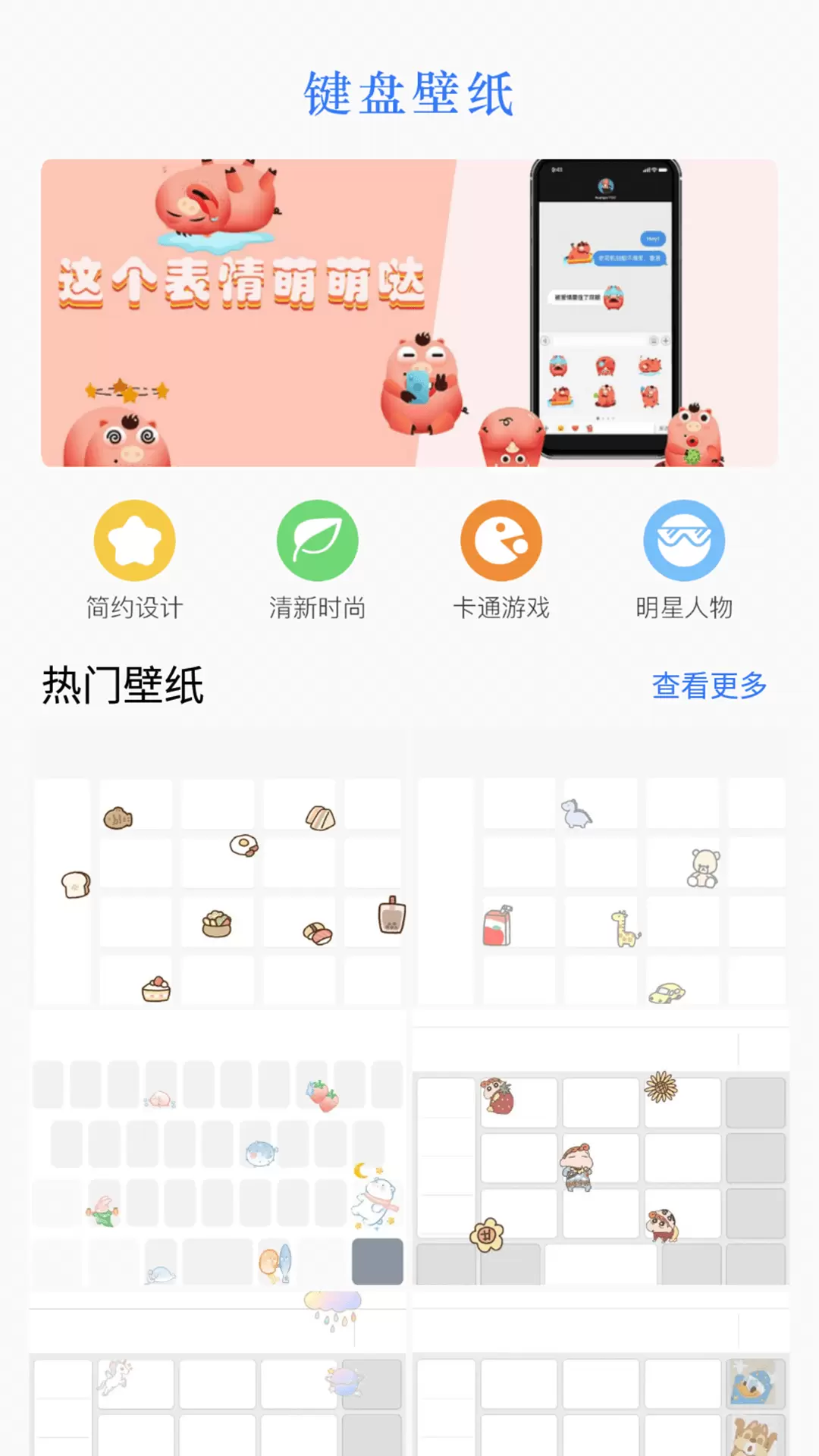Open the giraffe and bear keyboard wallpaper
Screen dimensions: 819x1456
coord(601,868)
